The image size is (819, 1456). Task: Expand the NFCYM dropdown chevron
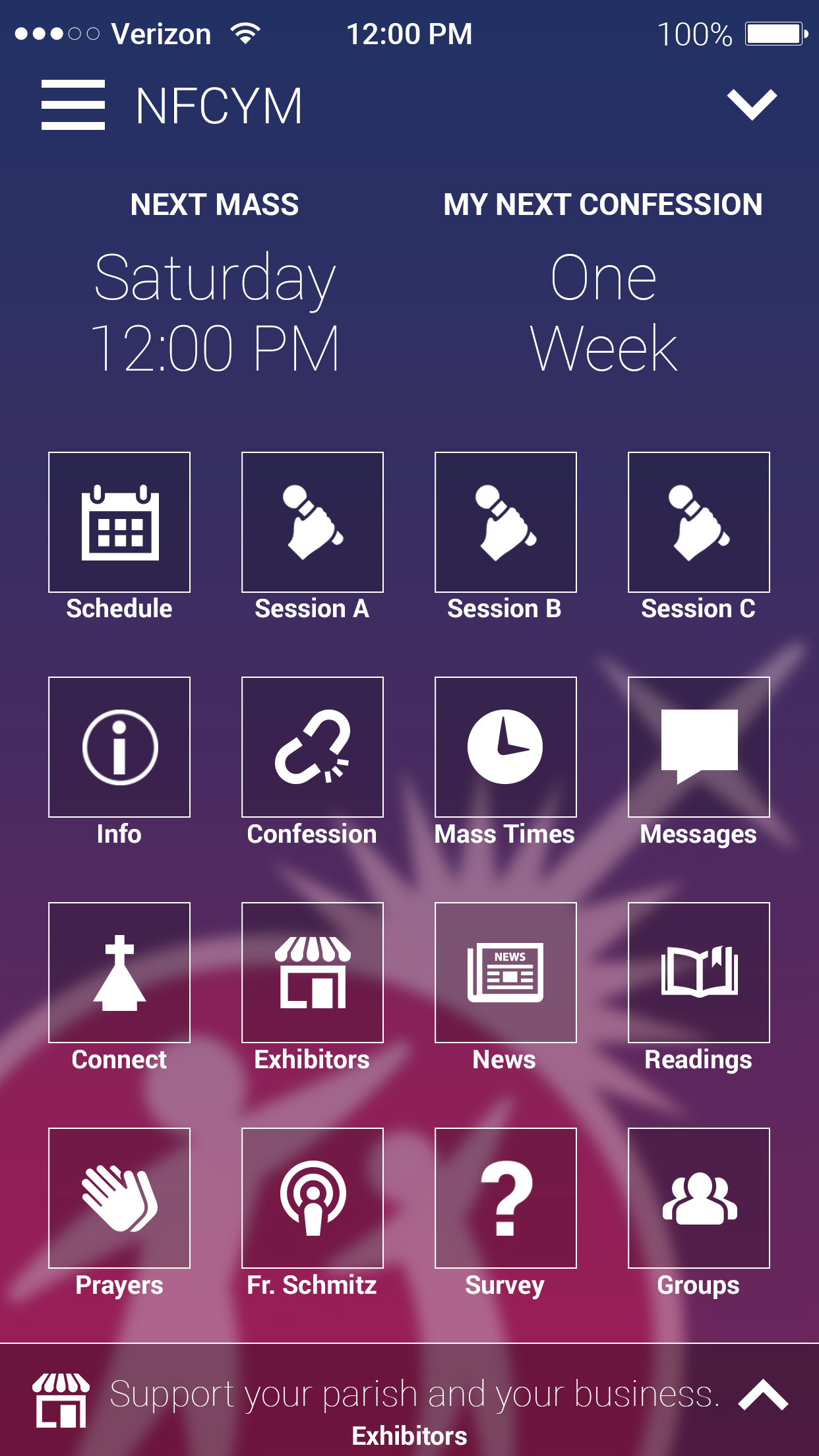point(752,105)
